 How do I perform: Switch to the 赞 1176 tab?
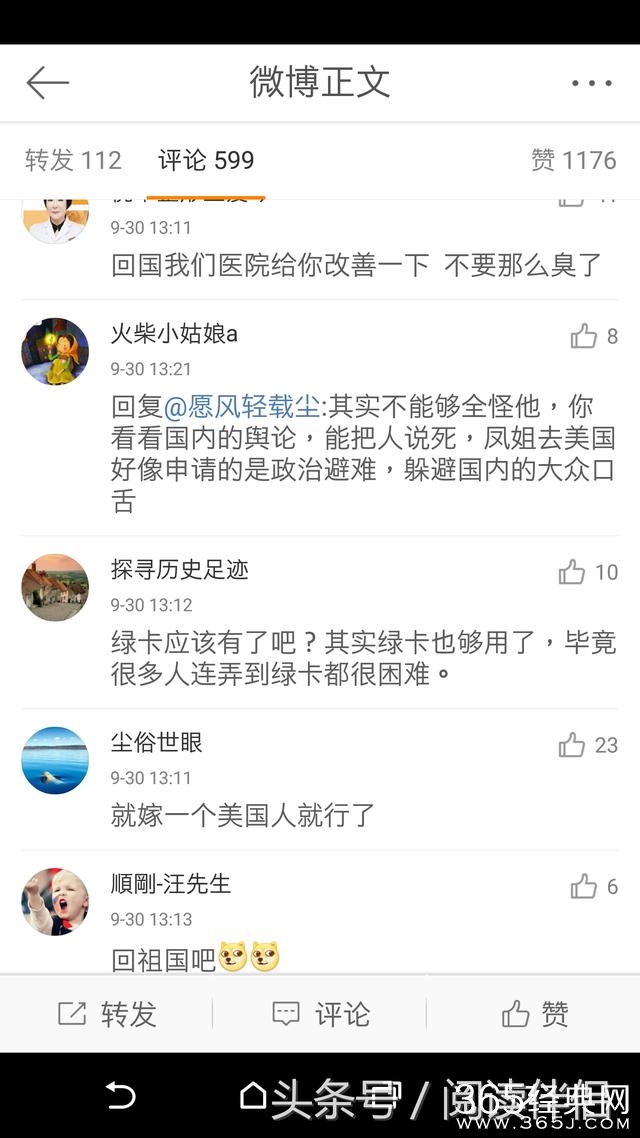tap(573, 160)
